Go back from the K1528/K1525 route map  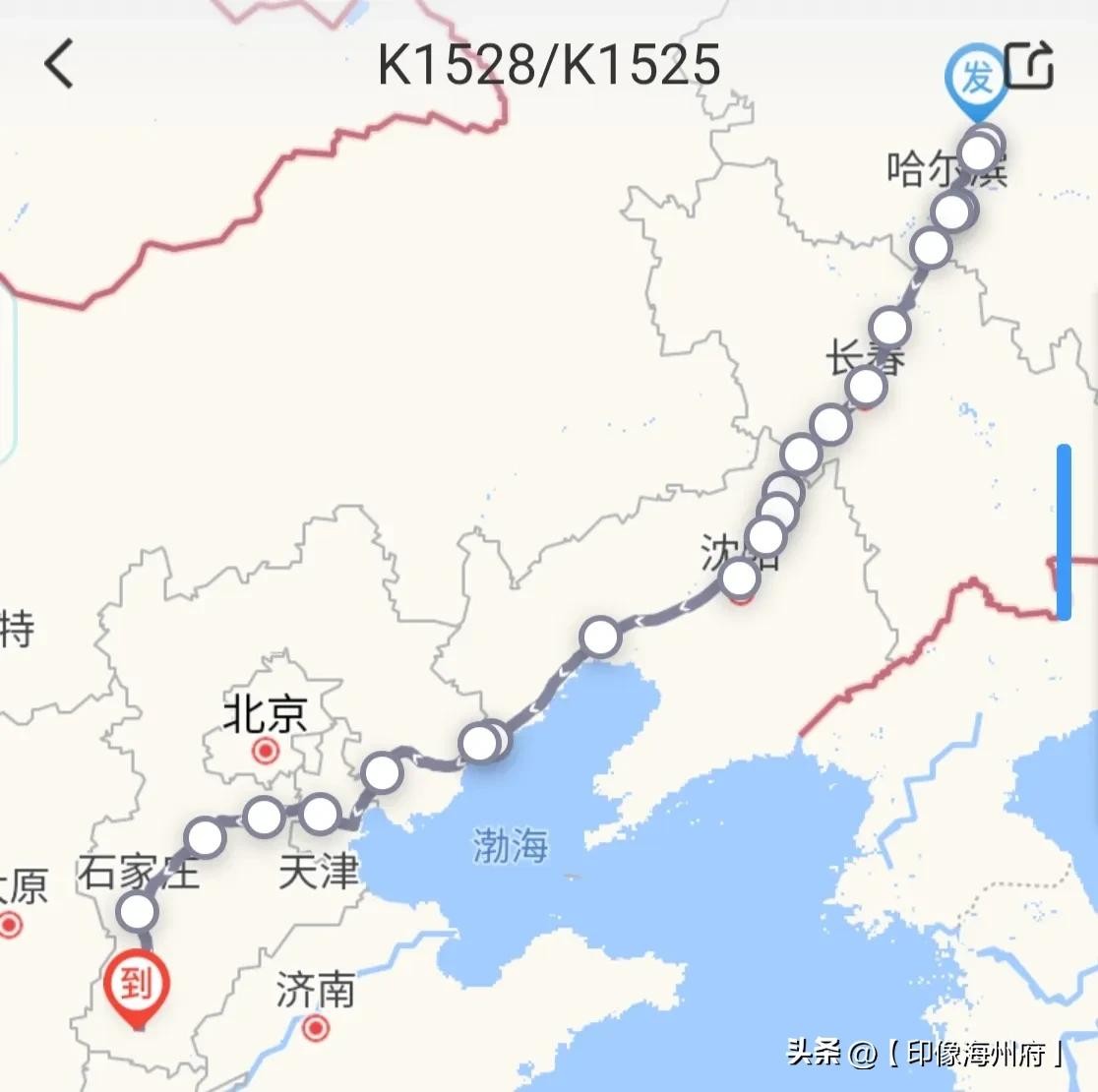pyautogui.click(x=59, y=65)
